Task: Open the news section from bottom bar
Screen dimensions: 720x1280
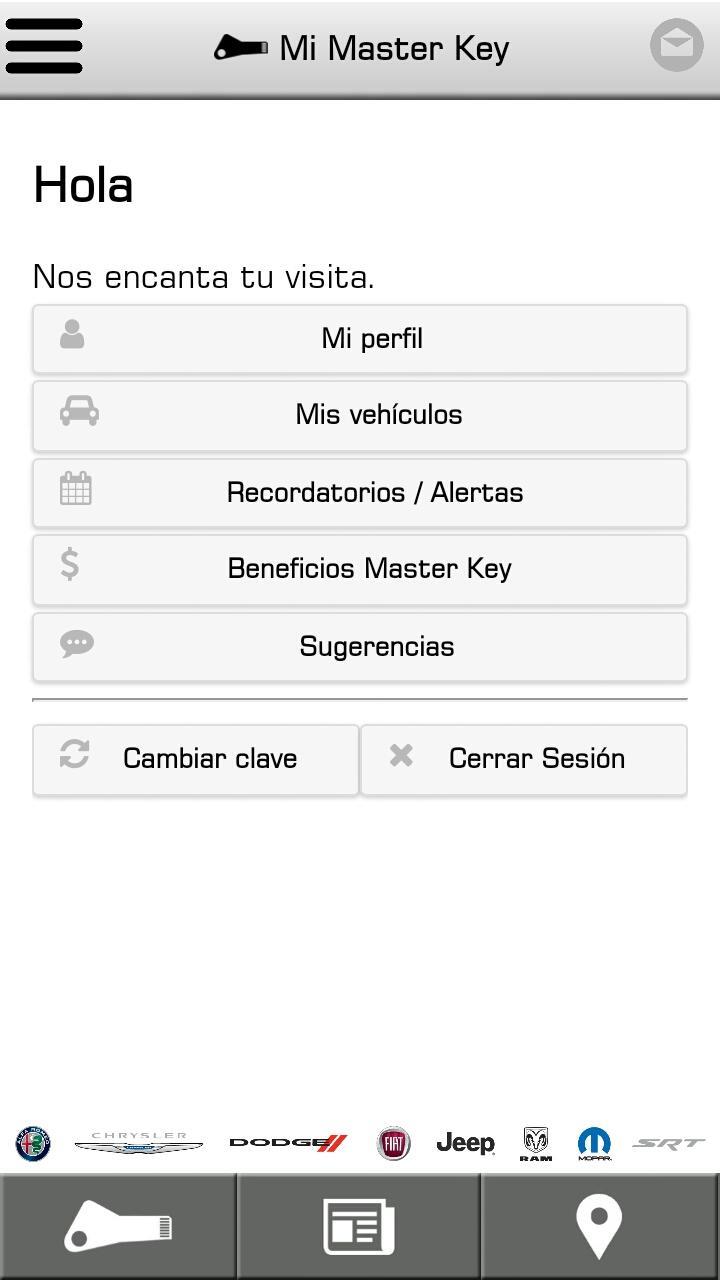Action: 359,1224
